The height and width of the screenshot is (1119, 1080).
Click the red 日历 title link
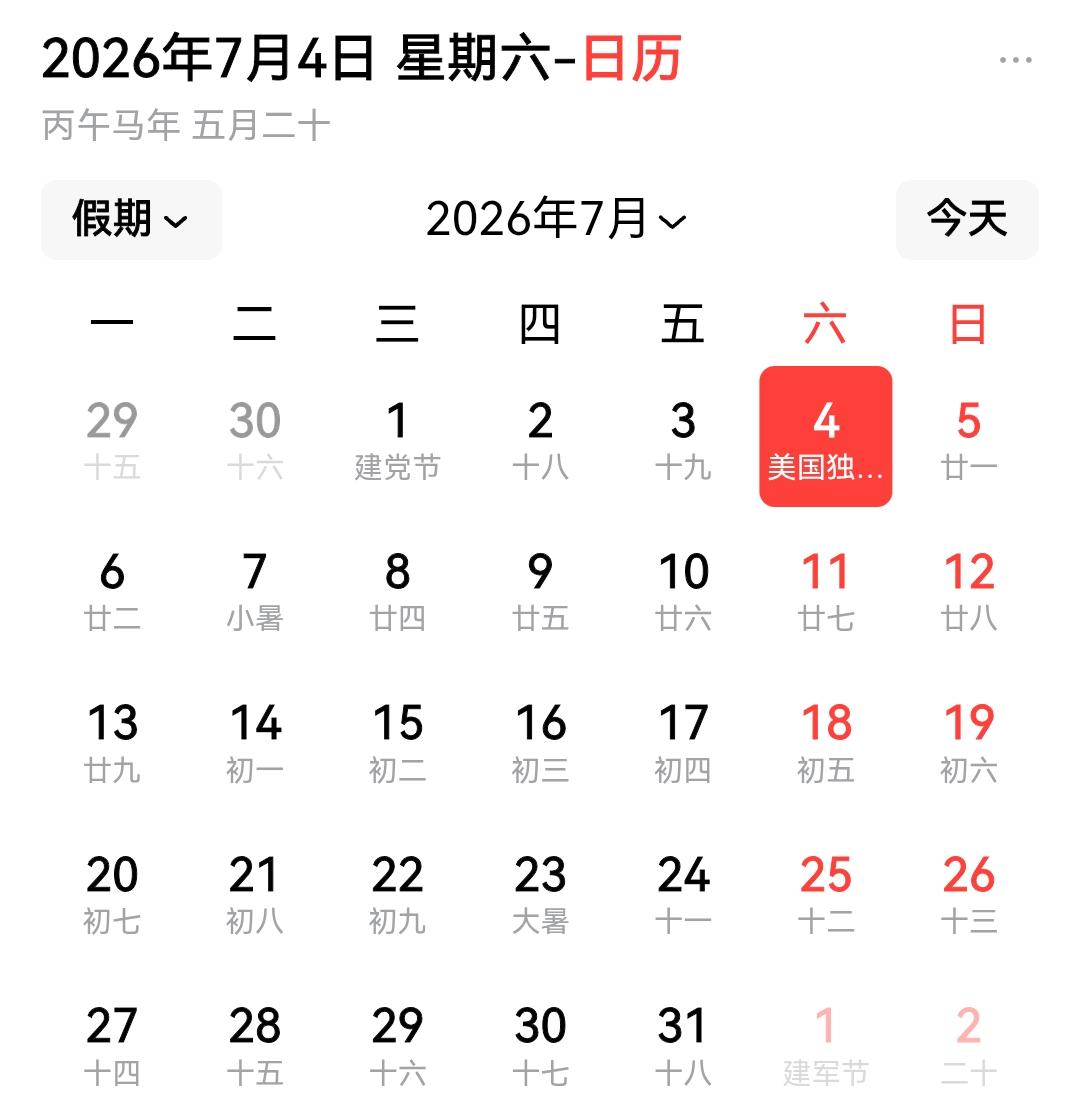(x=630, y=58)
